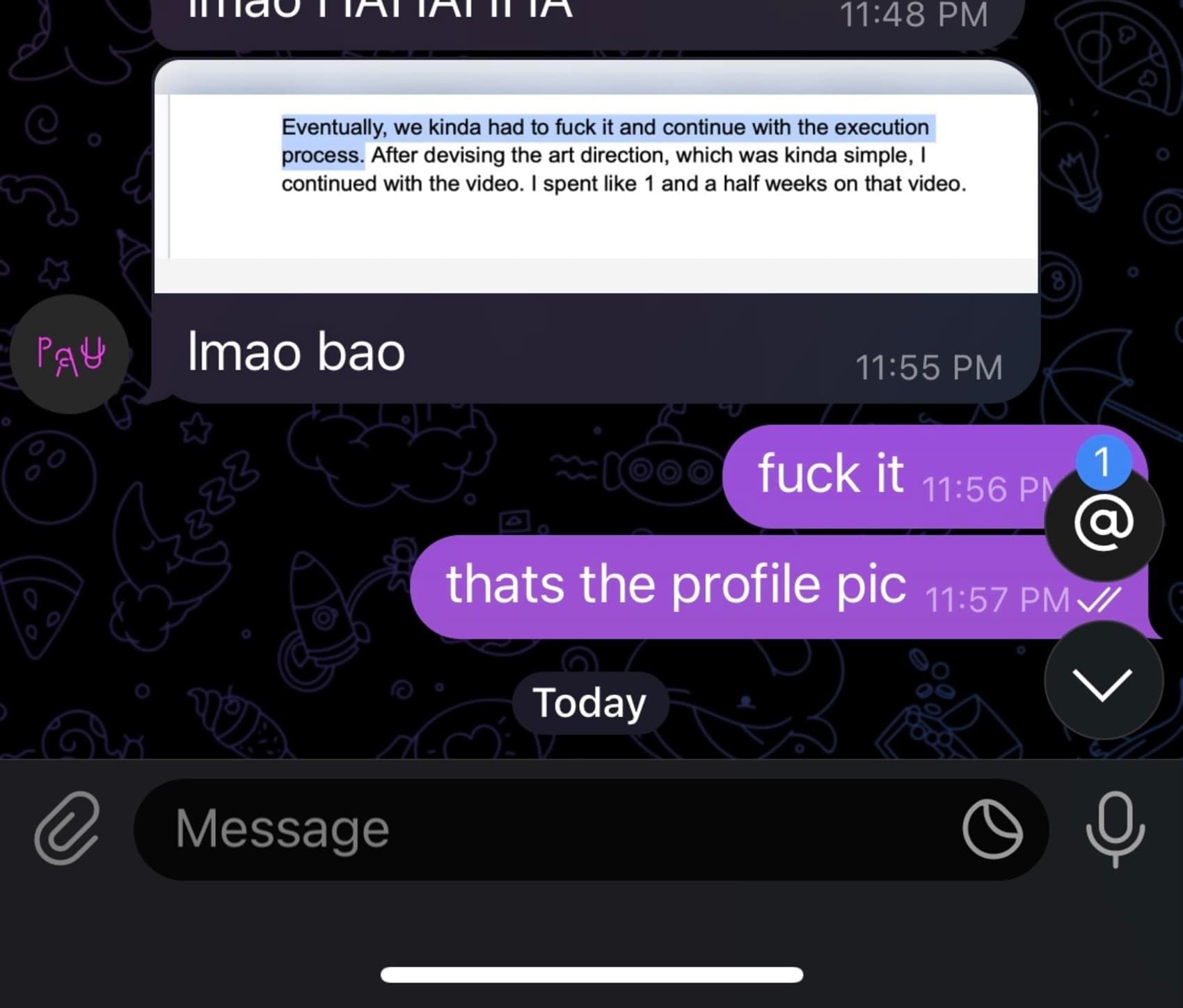The width and height of the screenshot is (1183, 1008).
Task: Open the document screenshot image
Action: [596, 177]
